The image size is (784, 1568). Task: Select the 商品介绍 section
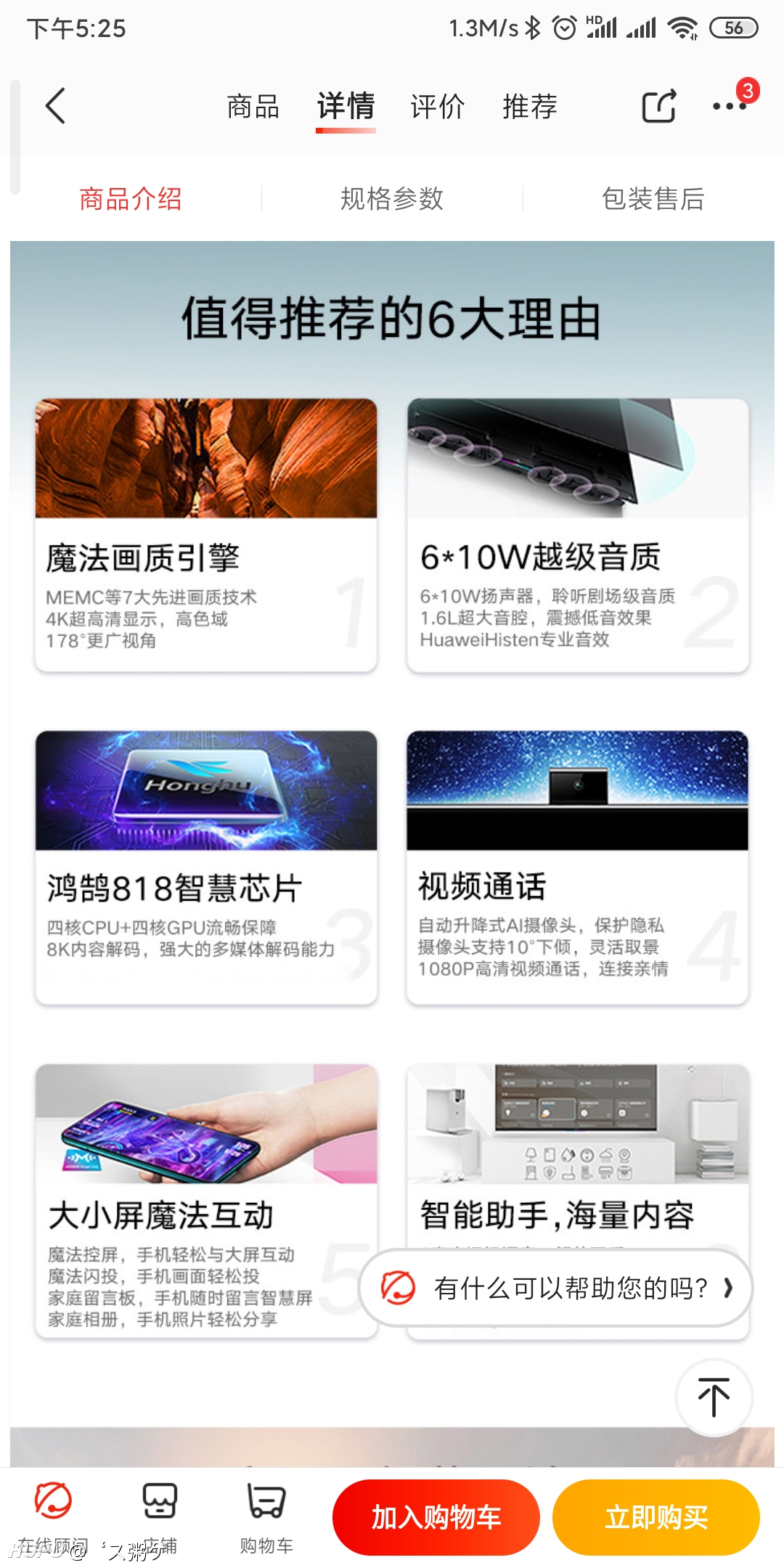coord(131,198)
